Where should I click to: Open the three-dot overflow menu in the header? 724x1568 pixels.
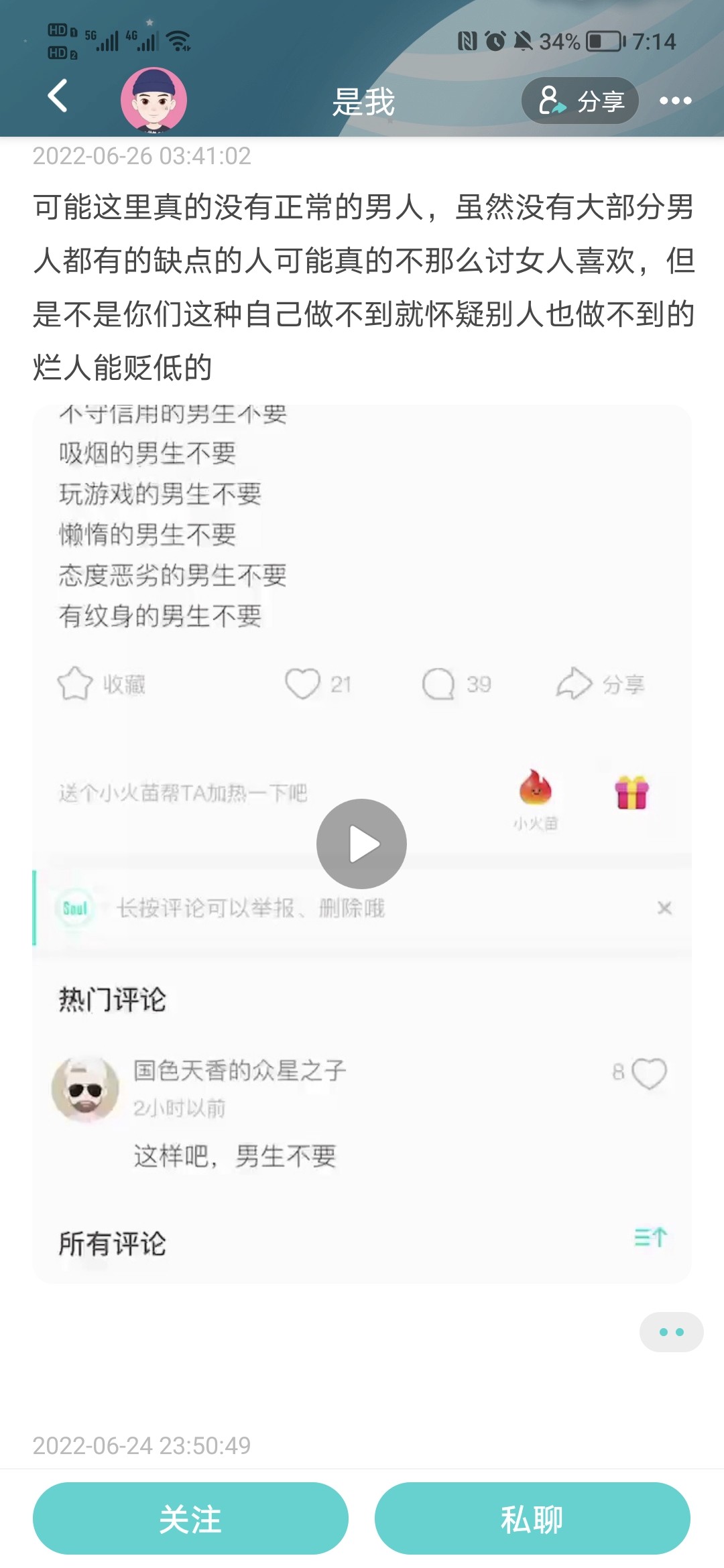tap(675, 101)
